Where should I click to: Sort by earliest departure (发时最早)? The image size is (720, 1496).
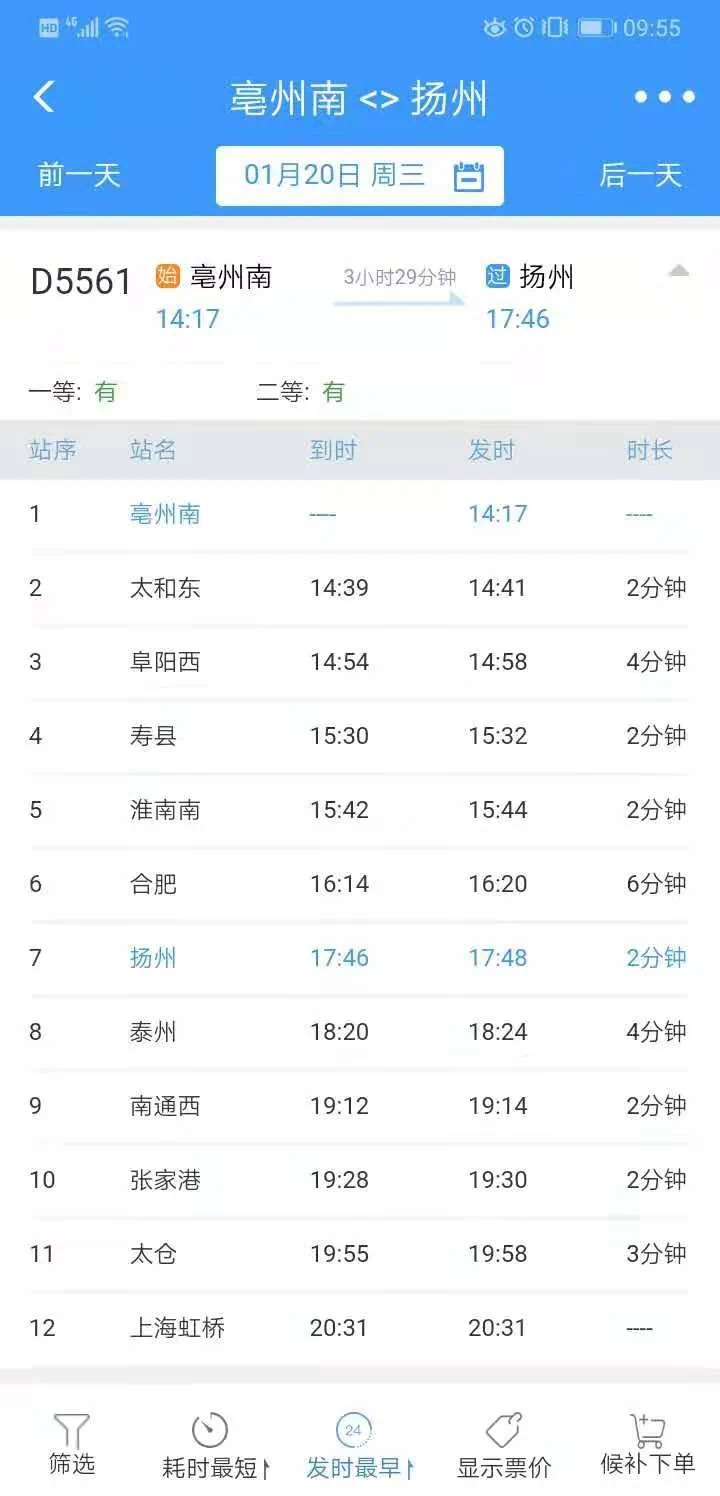click(x=359, y=1446)
